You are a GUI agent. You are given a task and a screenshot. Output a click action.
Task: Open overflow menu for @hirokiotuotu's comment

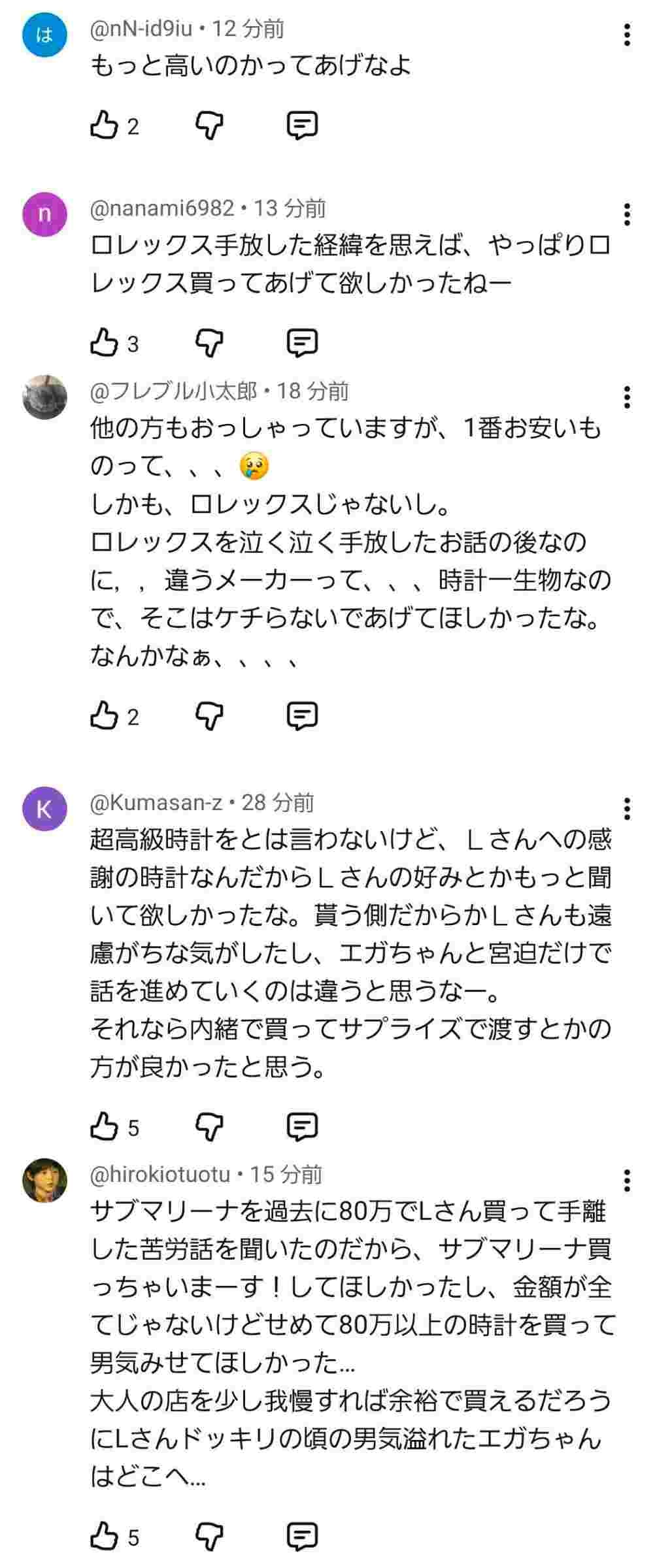click(x=627, y=1181)
